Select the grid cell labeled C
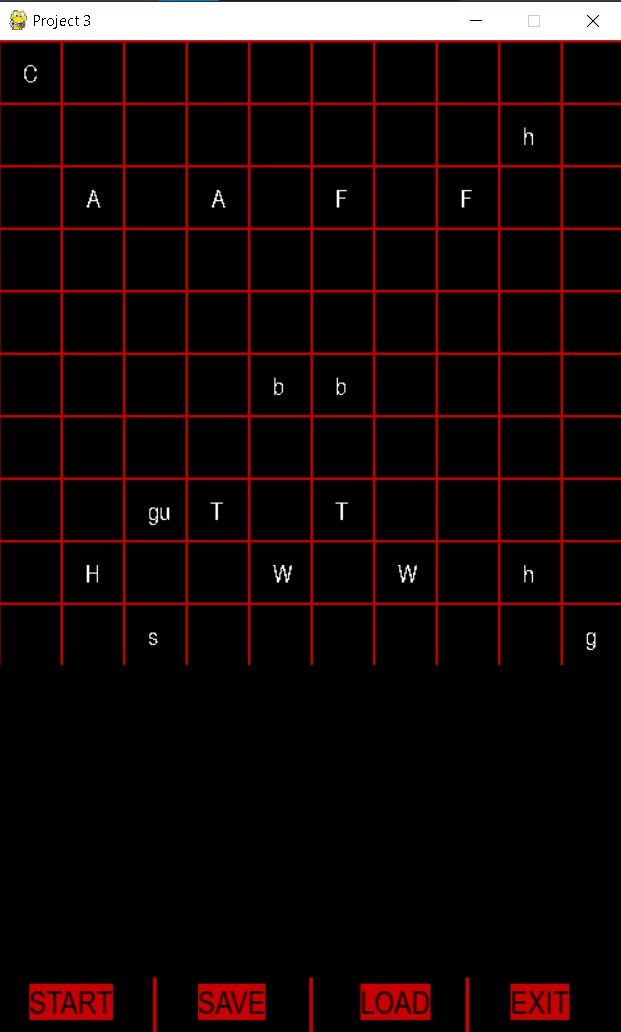621x1032 pixels. click(x=30, y=72)
